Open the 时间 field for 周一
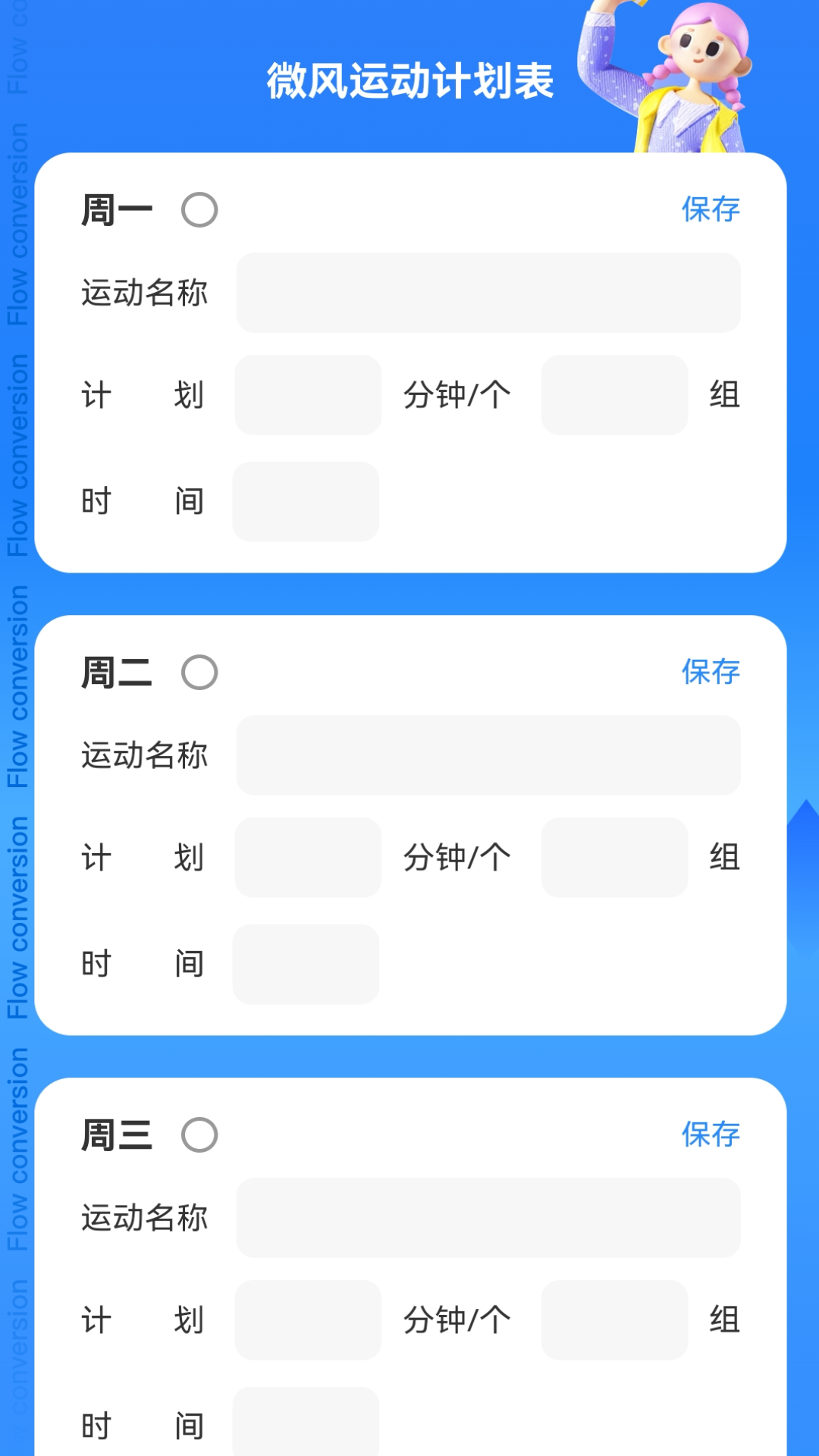This screenshot has height=1456, width=819. 306,502
